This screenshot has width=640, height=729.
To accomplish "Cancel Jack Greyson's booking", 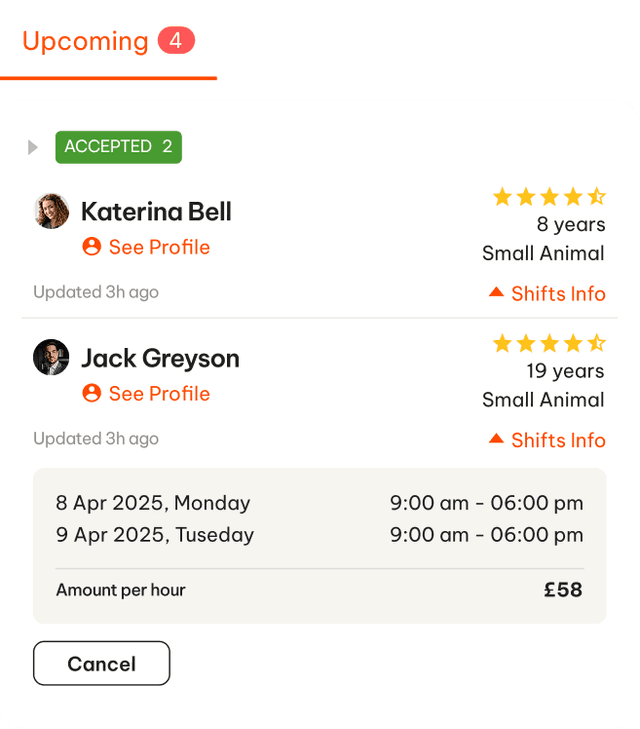I will pyautogui.click(x=101, y=664).
